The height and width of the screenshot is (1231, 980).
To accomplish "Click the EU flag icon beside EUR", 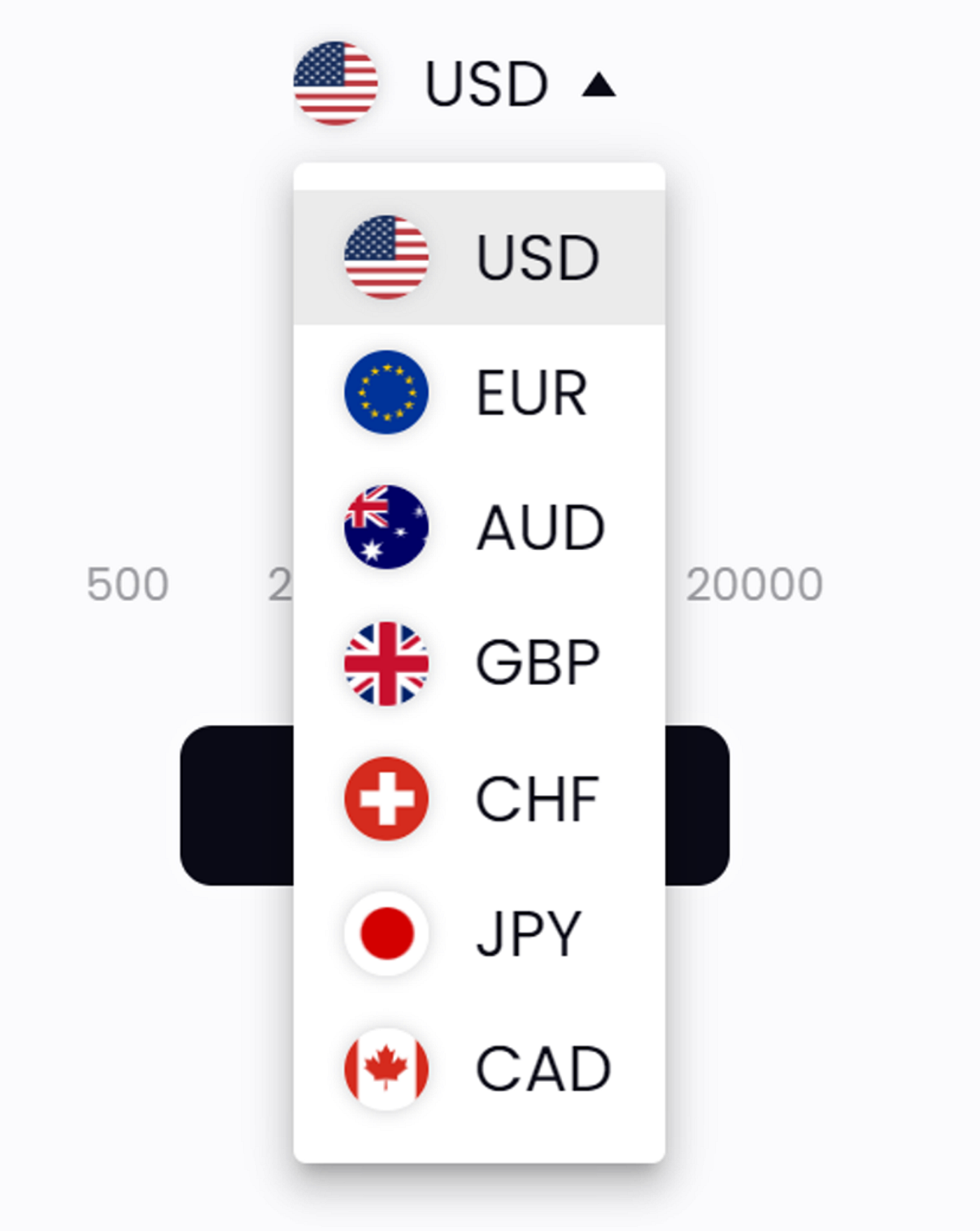I will [x=387, y=393].
